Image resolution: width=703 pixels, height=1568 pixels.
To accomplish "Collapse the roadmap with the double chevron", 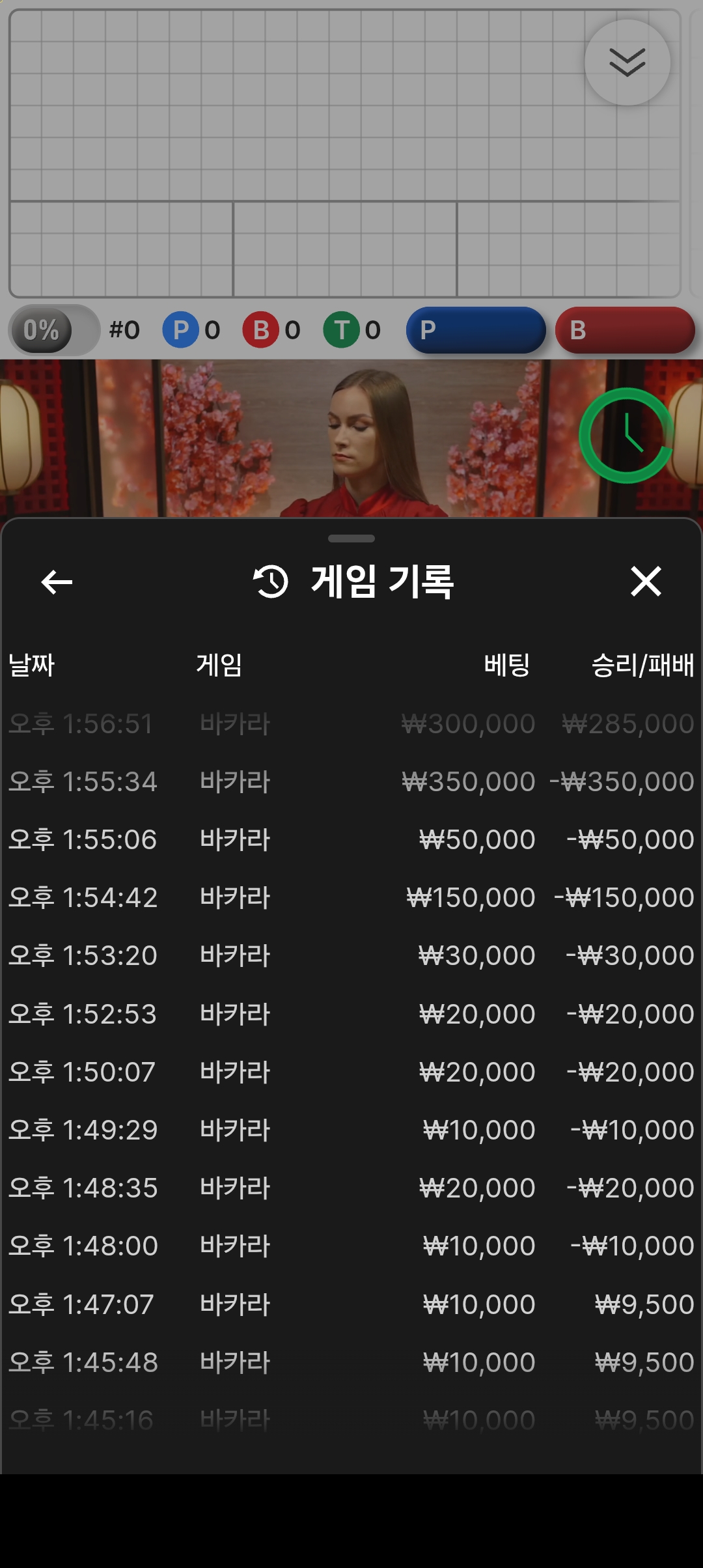I will pos(627,63).
